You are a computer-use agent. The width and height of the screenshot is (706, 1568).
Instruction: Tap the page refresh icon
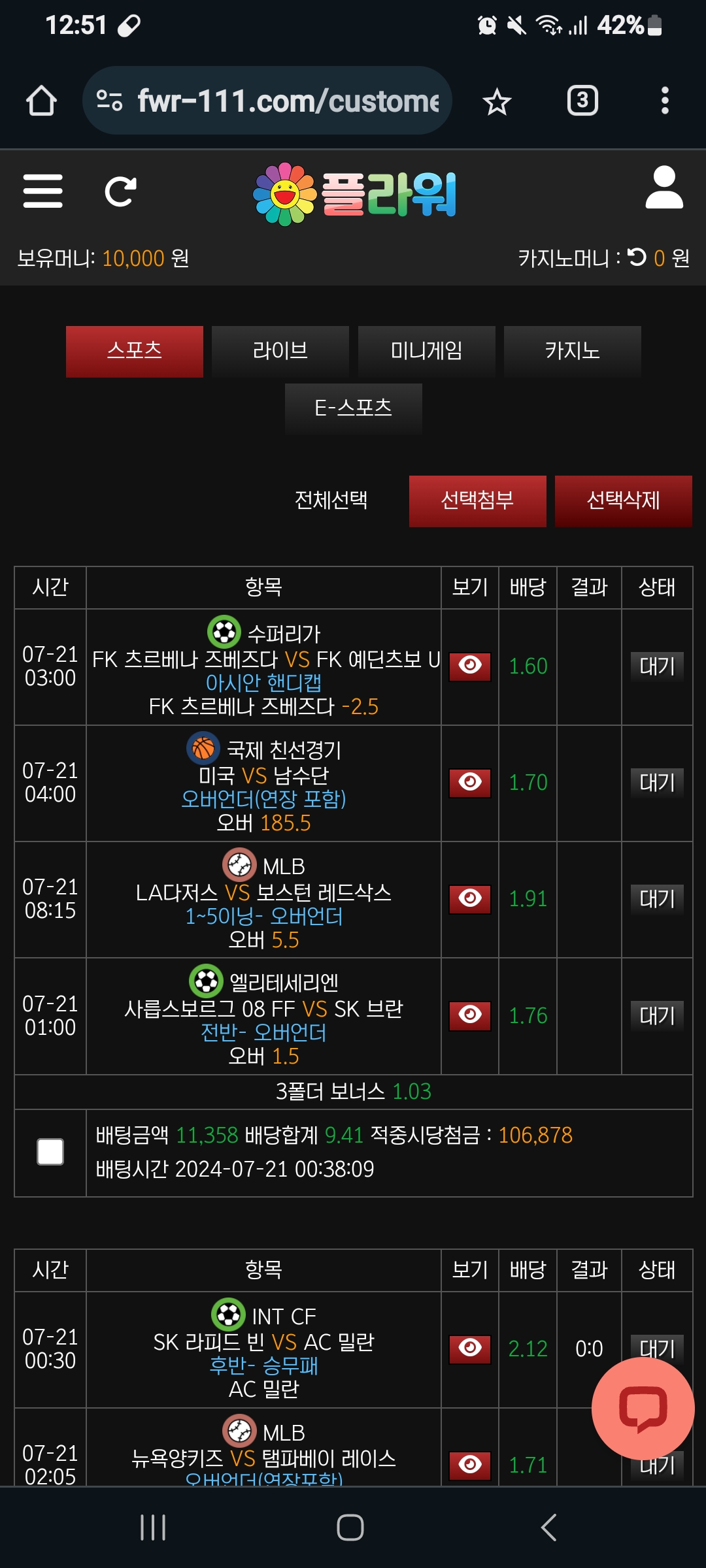click(x=121, y=191)
